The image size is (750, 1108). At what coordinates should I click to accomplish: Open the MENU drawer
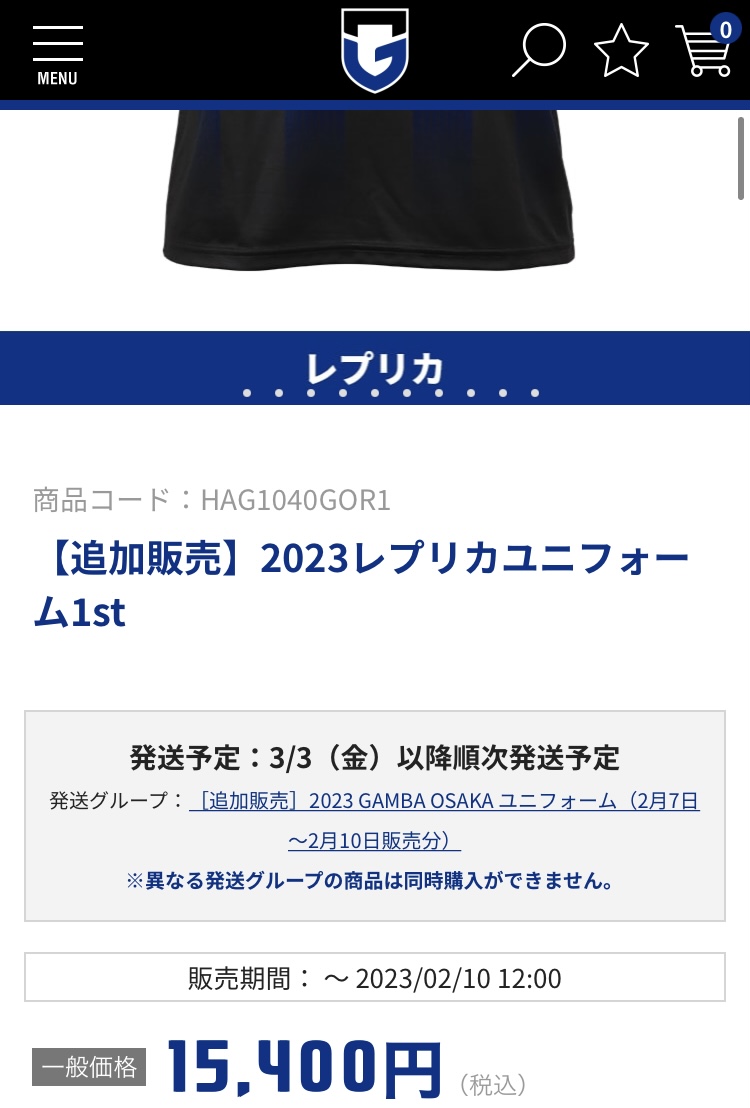57,52
